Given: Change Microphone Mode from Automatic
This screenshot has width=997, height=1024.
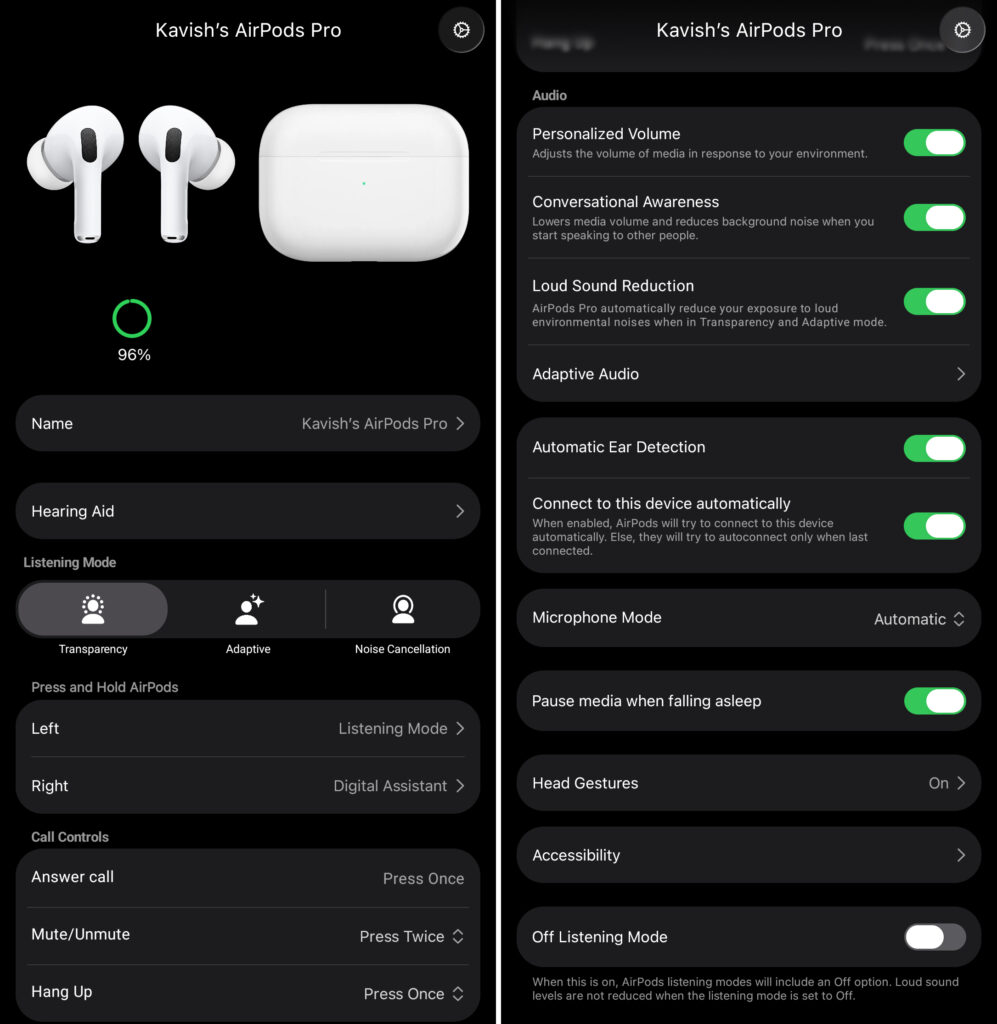Looking at the screenshot, I should [x=917, y=618].
